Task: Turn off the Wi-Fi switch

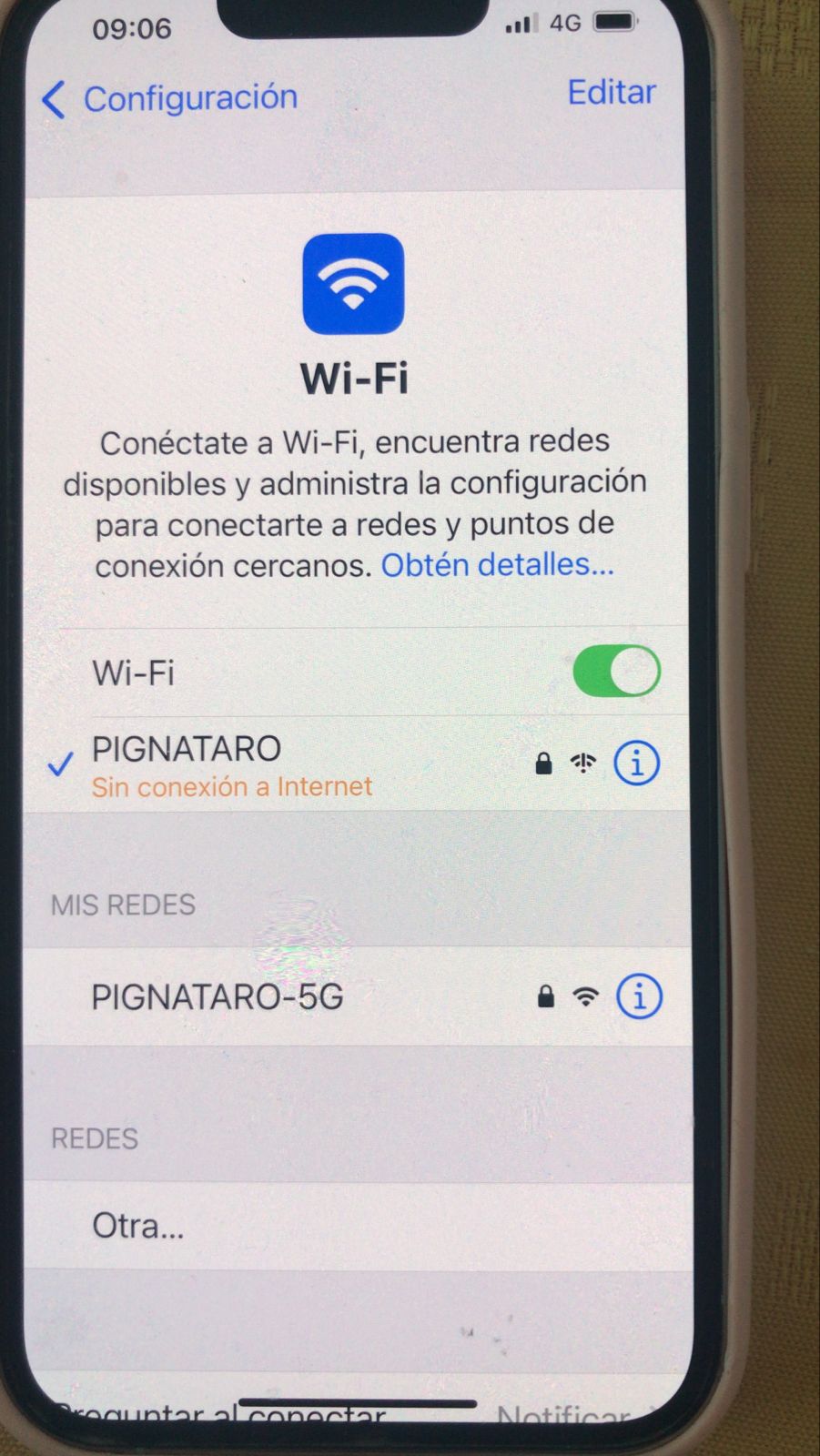Action: 616,672
